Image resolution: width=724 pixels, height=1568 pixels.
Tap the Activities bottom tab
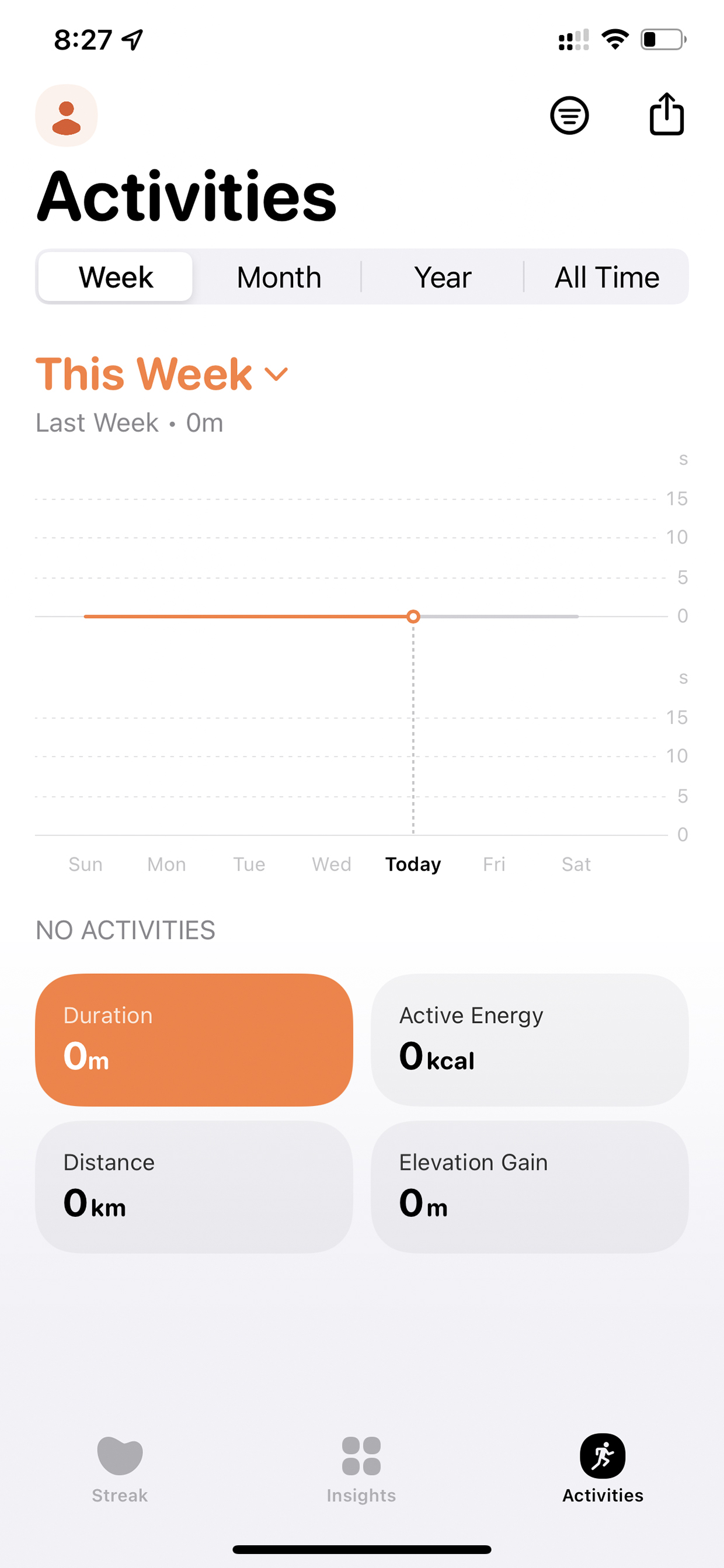[x=603, y=1470]
